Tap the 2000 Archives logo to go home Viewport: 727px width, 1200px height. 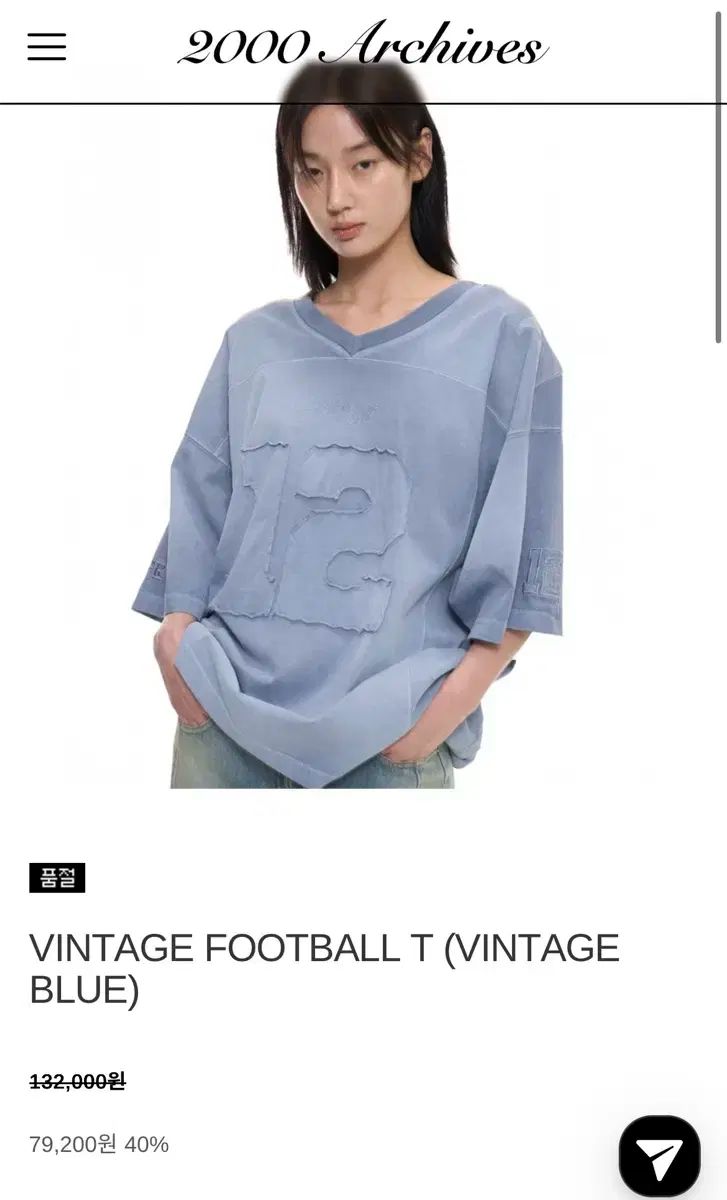[x=363, y=46]
